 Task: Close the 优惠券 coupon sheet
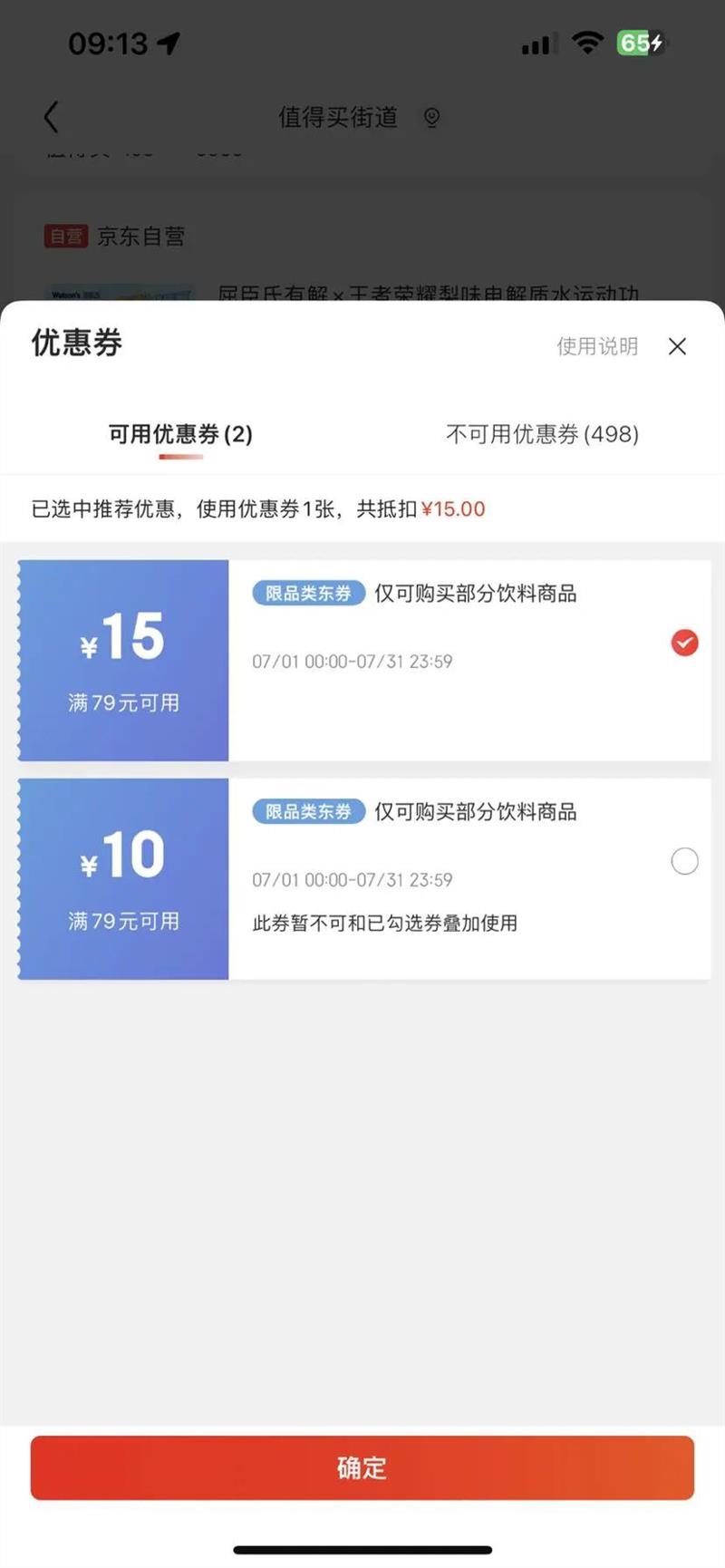677,346
